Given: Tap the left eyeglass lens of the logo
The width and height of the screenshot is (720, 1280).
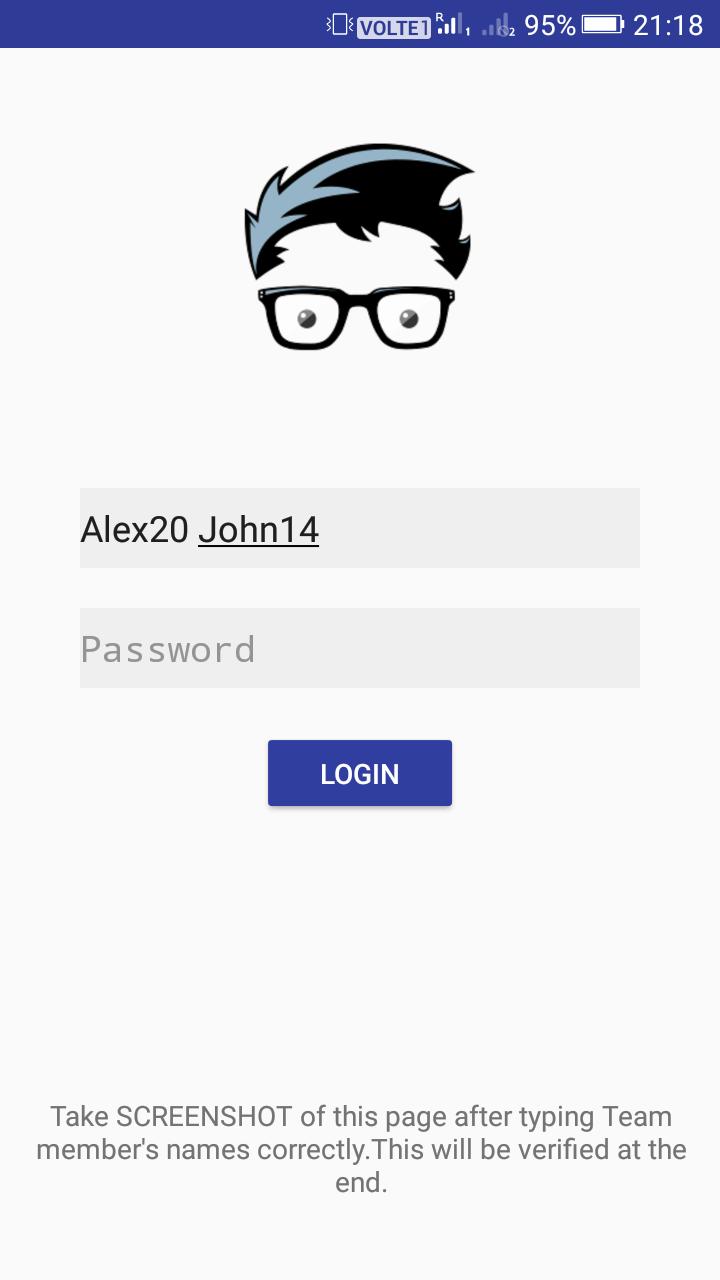Looking at the screenshot, I should tap(308, 318).
